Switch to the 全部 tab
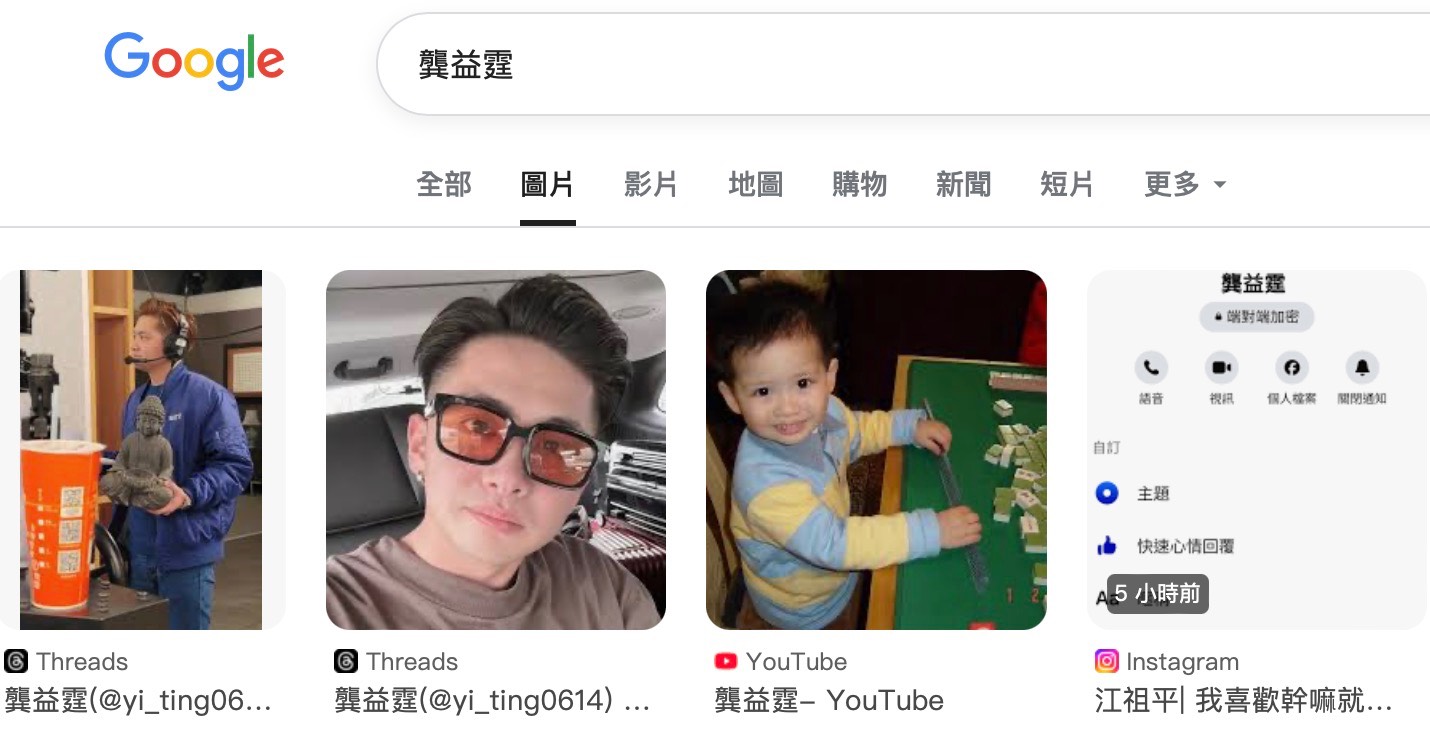 pyautogui.click(x=443, y=185)
